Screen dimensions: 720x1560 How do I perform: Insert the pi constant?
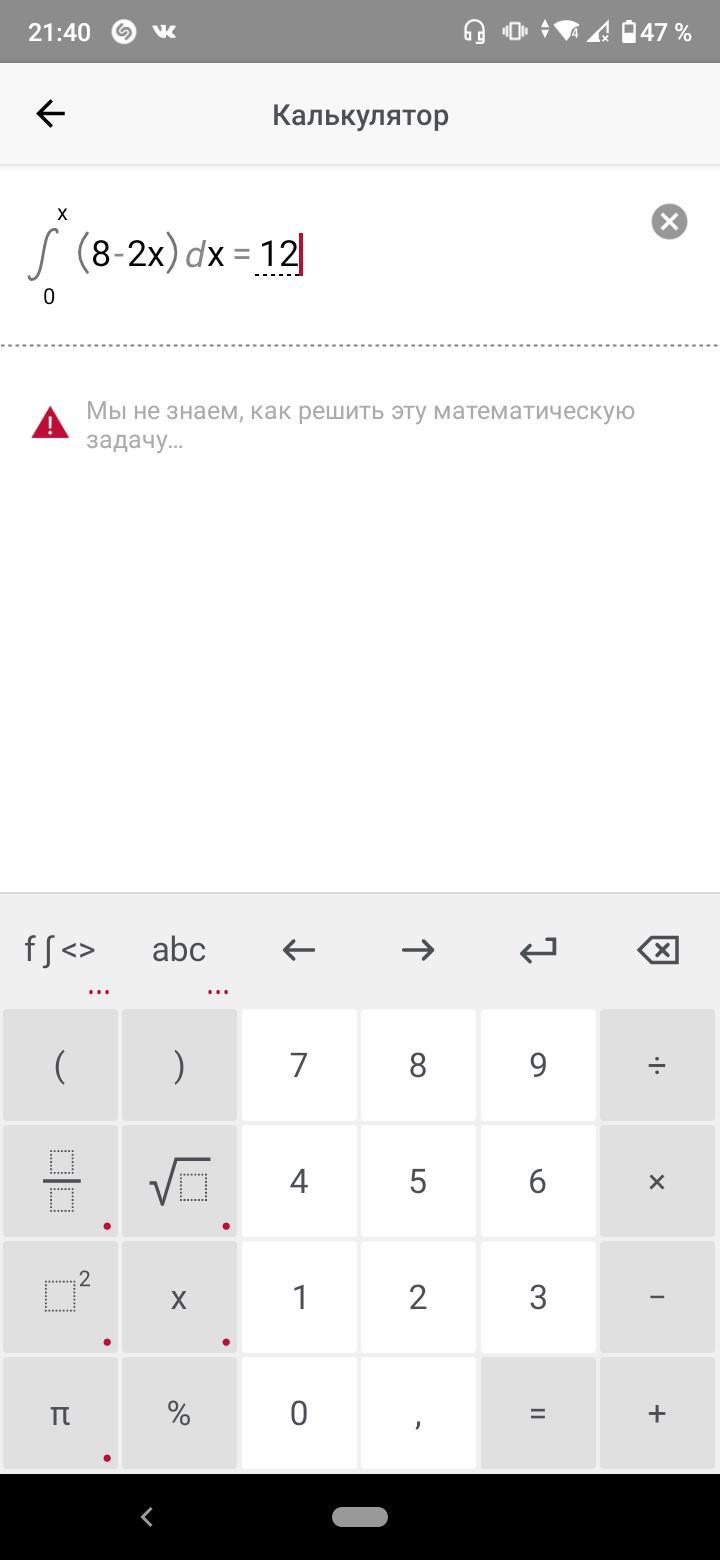pos(60,1413)
